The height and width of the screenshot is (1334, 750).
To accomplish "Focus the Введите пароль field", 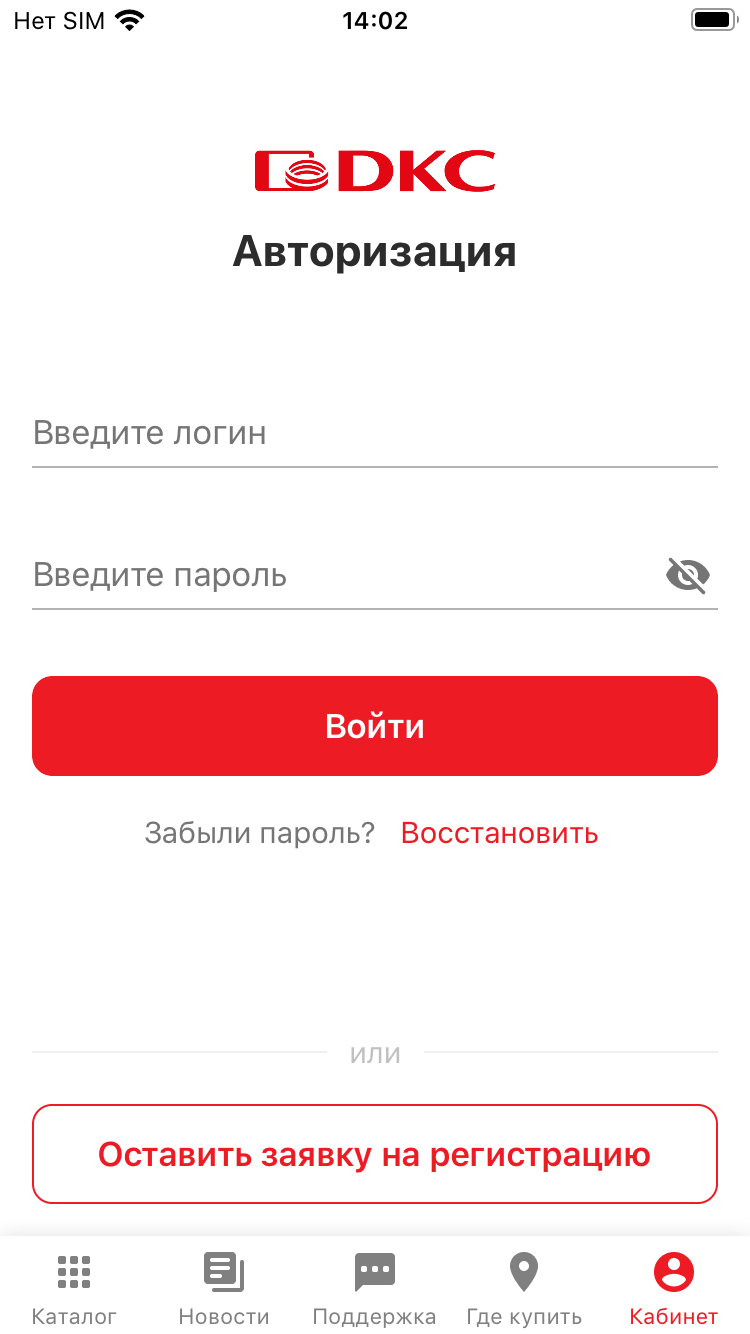I will click(x=345, y=575).
